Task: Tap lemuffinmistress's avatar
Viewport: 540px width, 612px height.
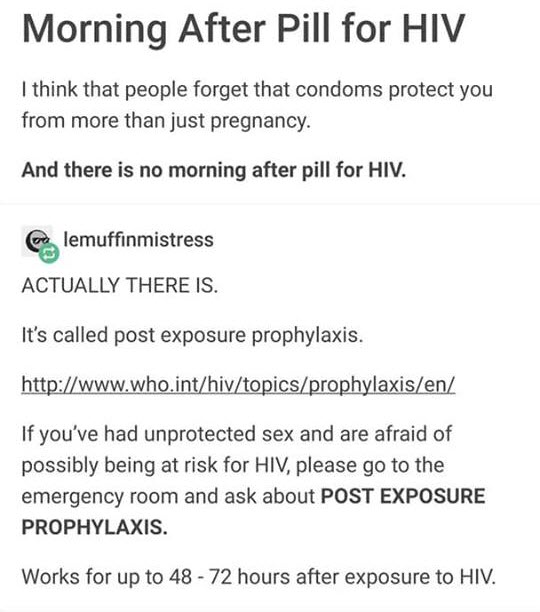Action: [x=37, y=241]
